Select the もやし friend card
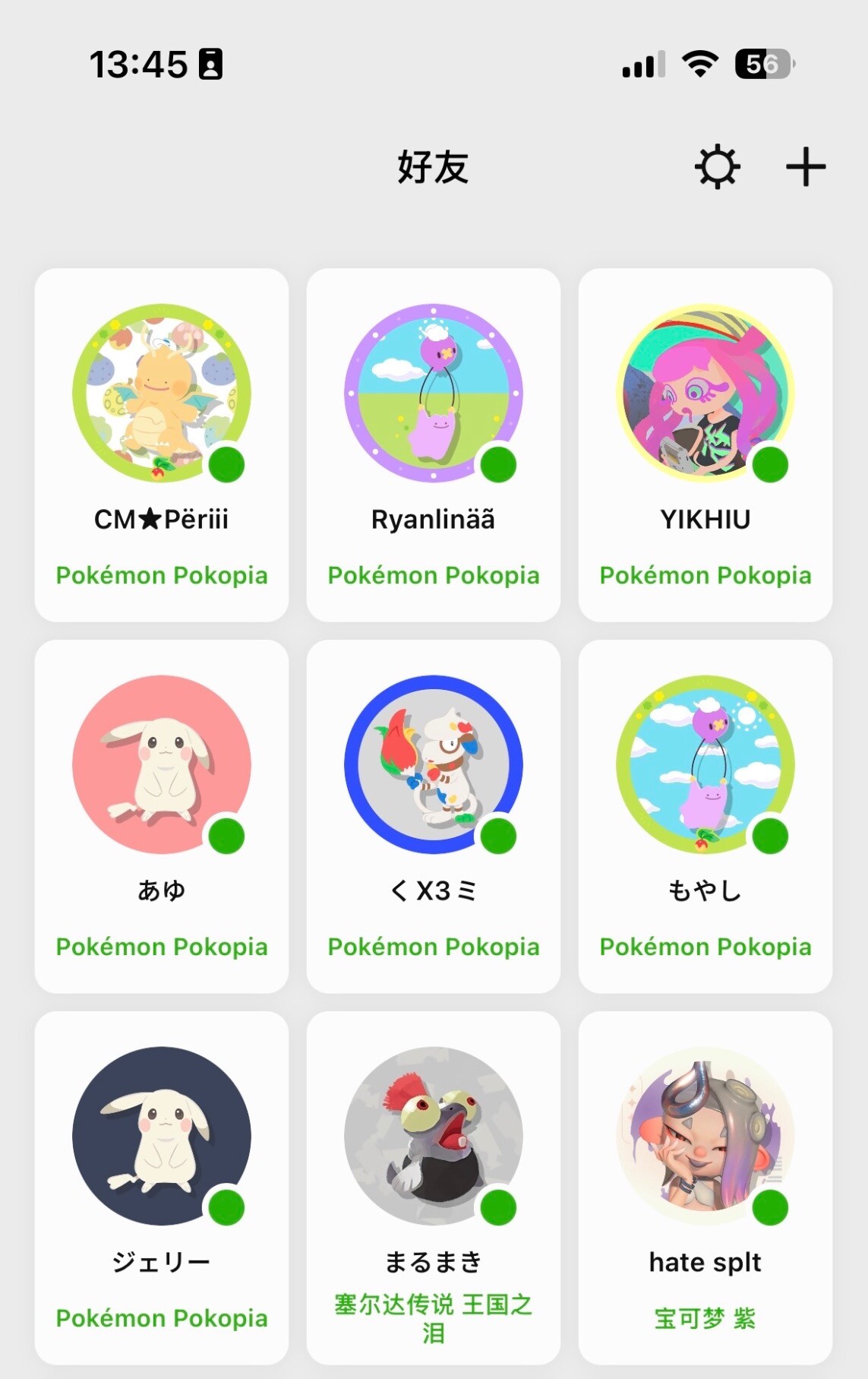 pyautogui.click(x=705, y=816)
